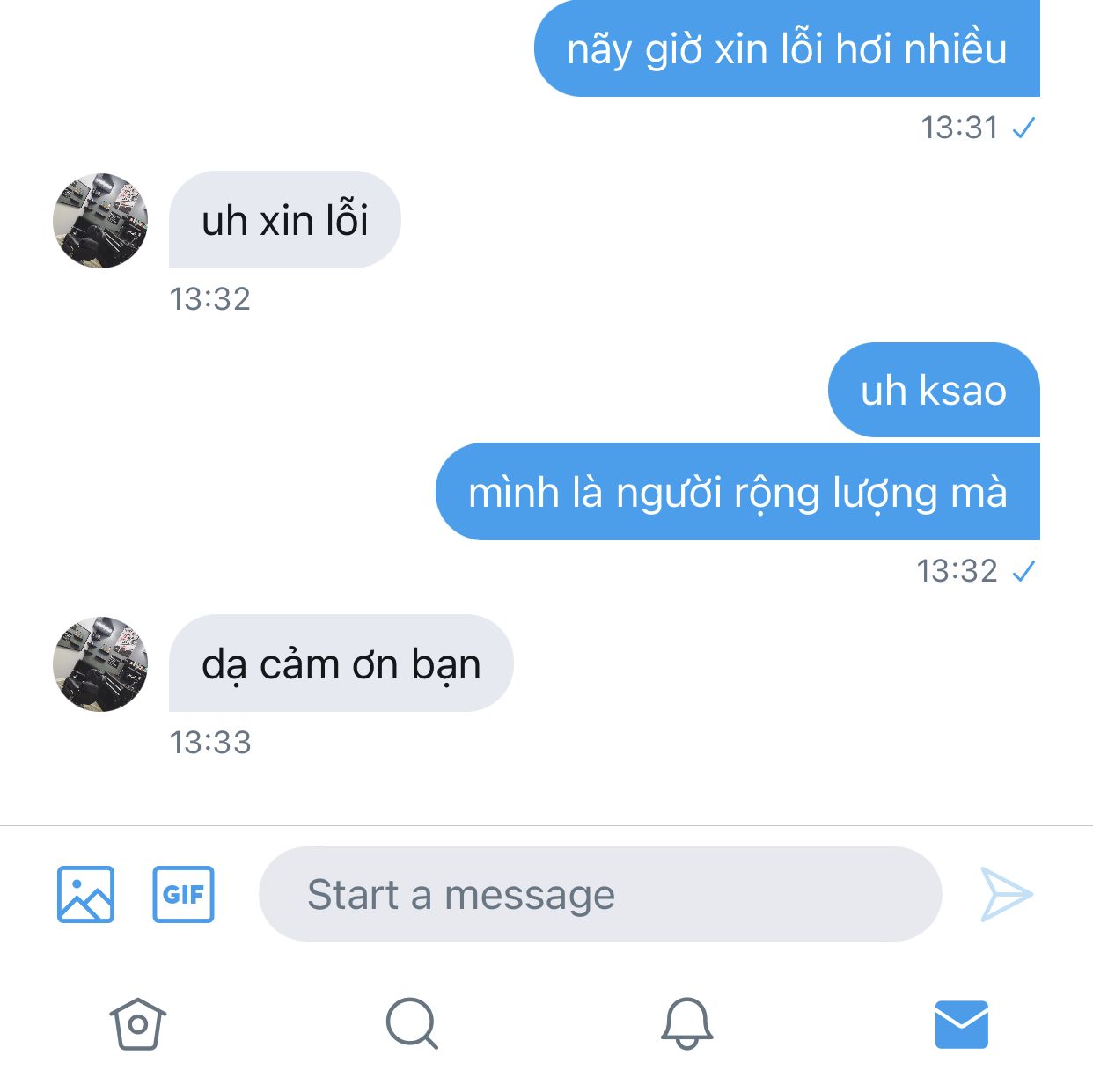The image size is (1093, 1092).
Task: Open the GIF picker
Action: point(183,894)
